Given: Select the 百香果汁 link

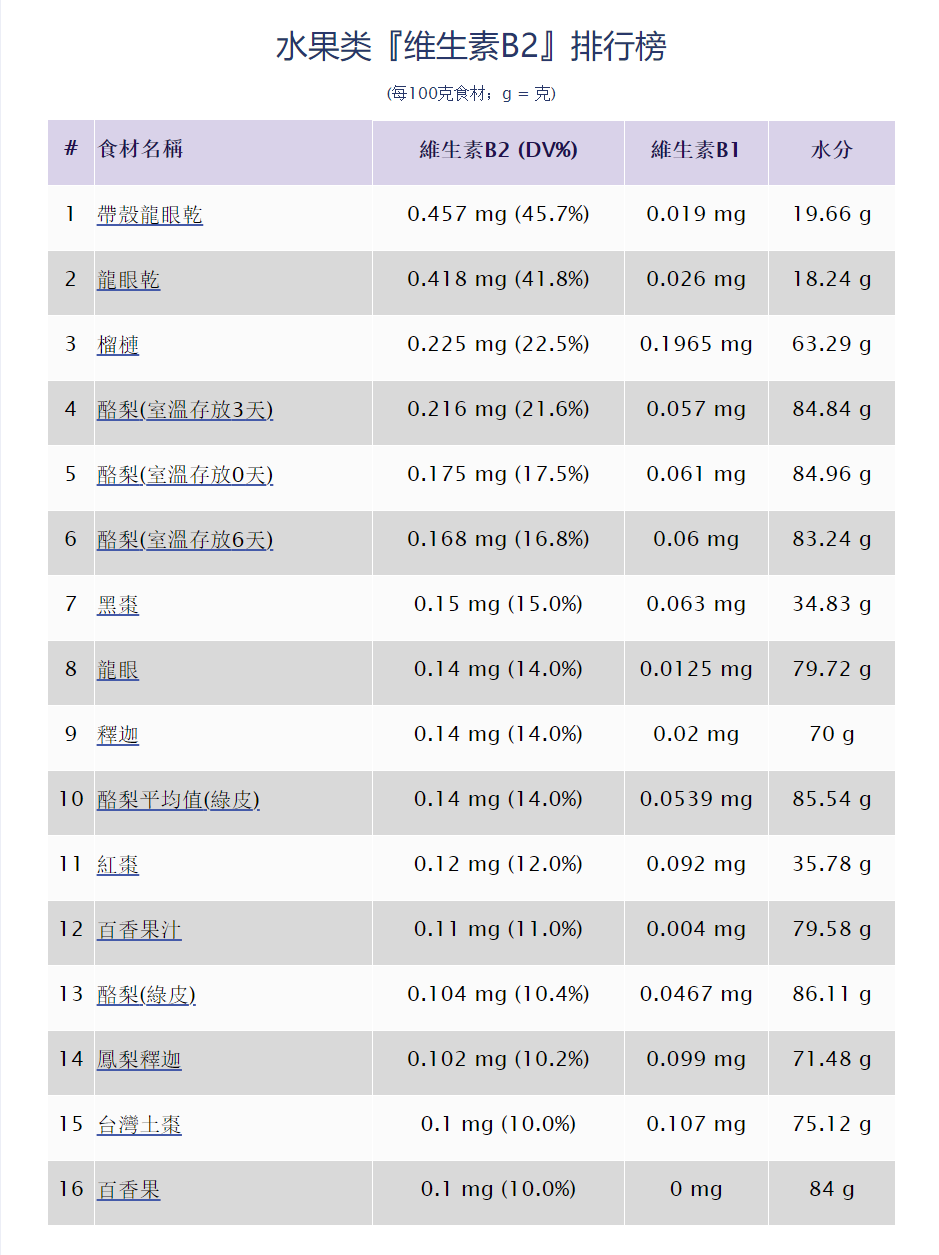Looking at the screenshot, I should pyautogui.click(x=139, y=930).
